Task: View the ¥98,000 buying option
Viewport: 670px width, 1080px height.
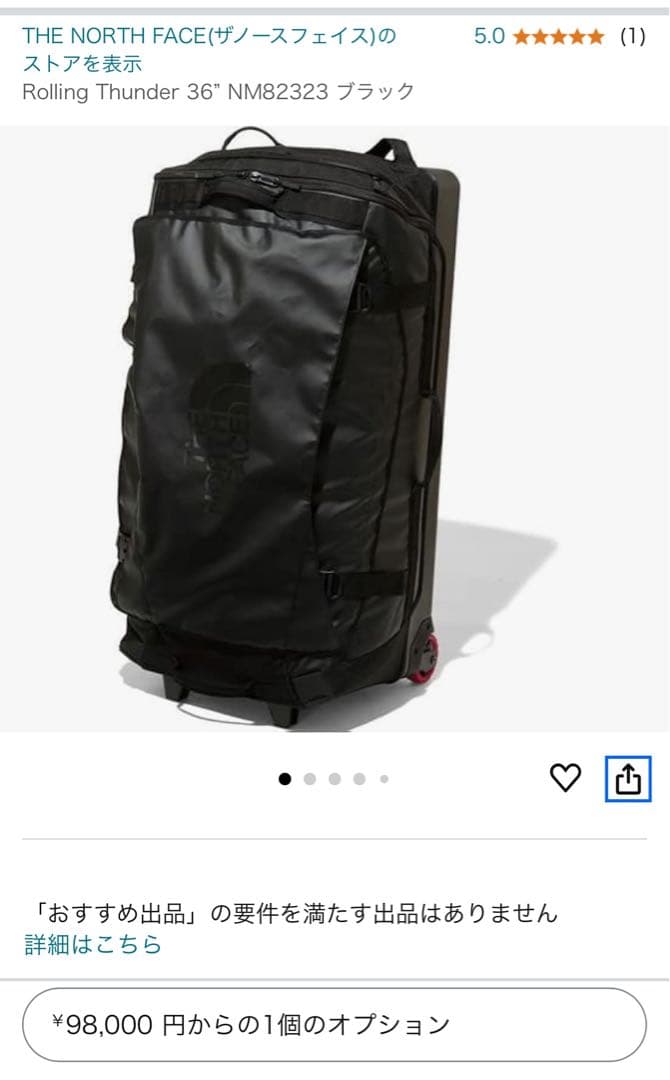Action: 334,1024
